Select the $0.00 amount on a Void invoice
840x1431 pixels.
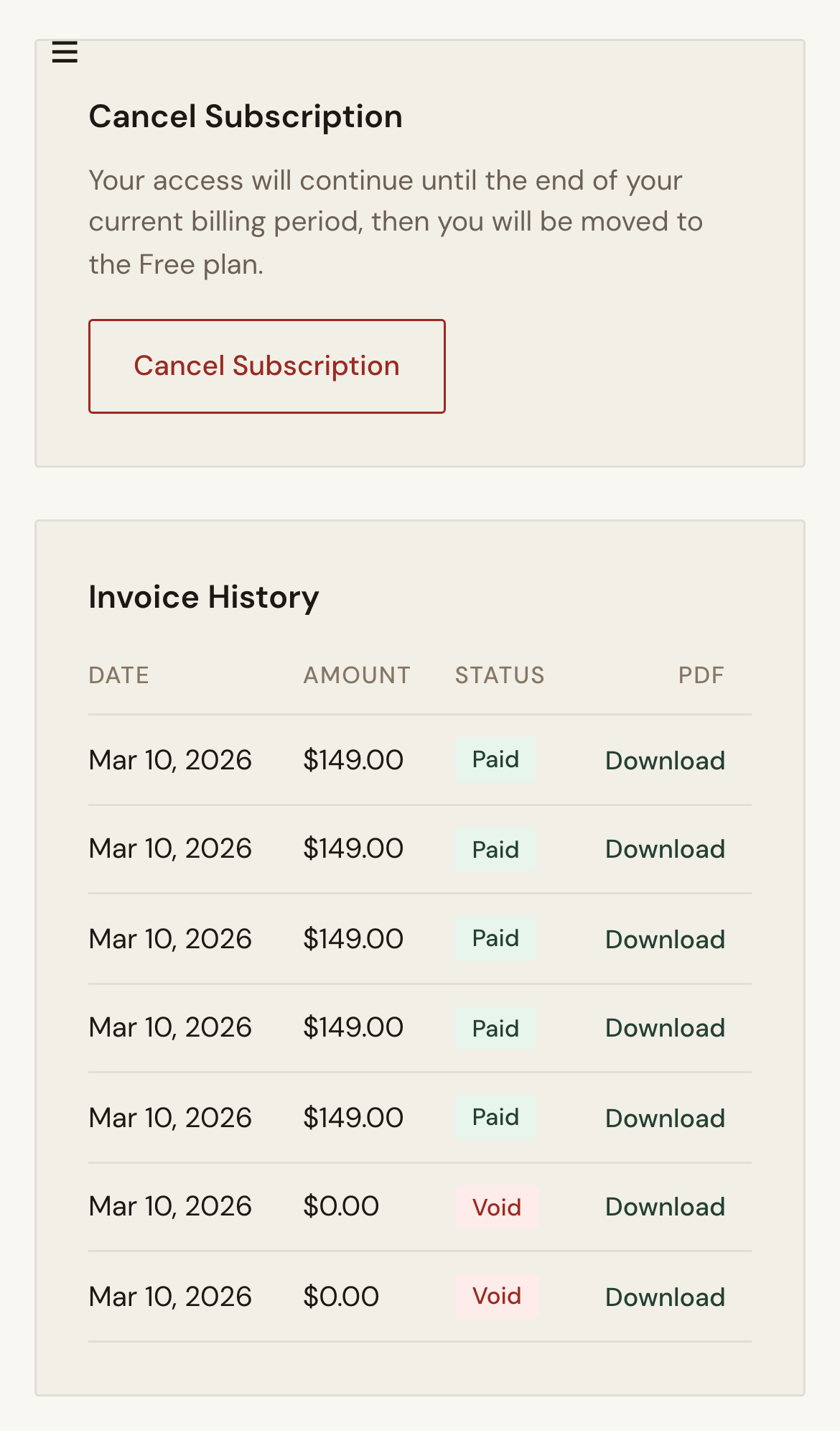[341, 1207]
